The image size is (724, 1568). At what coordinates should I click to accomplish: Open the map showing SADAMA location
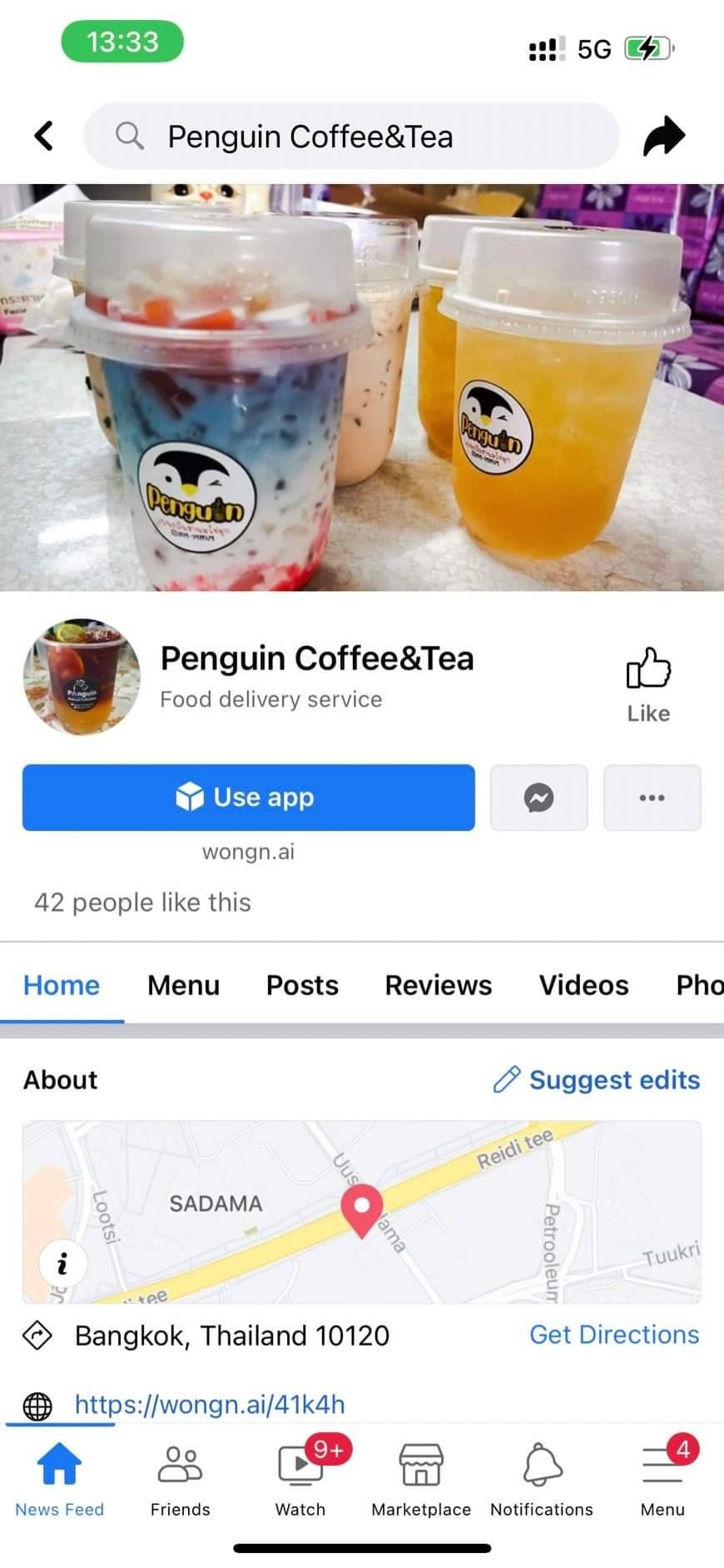(x=362, y=1212)
